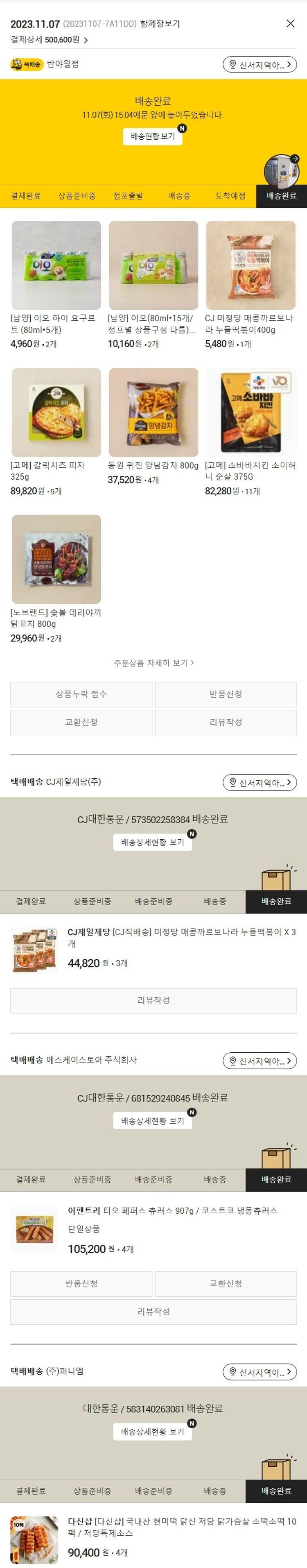The height and width of the screenshot is (1568, 307).
Task: Write review for CJ제일제당 누들떡볶이 X 3개
Action: click(153, 1000)
